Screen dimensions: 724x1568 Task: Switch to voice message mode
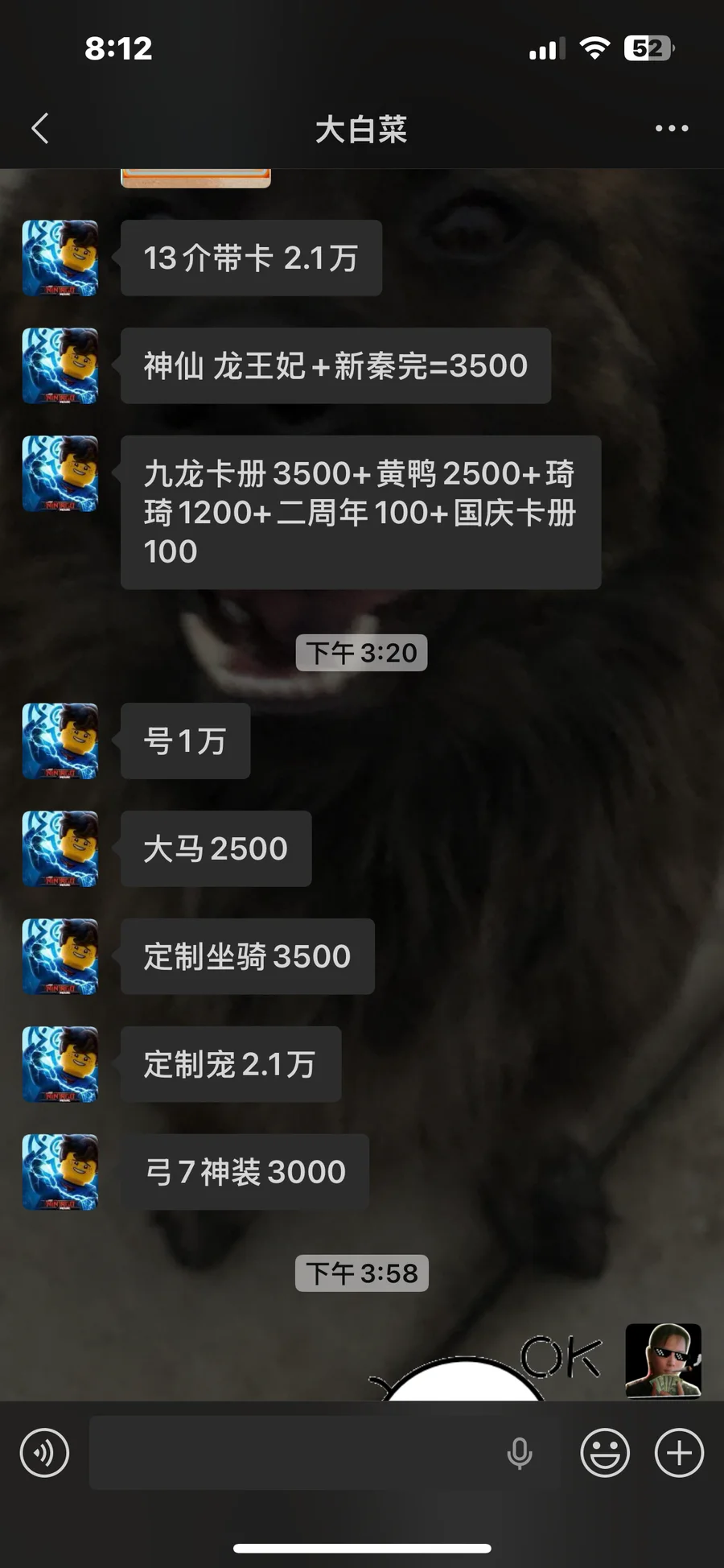(44, 1453)
